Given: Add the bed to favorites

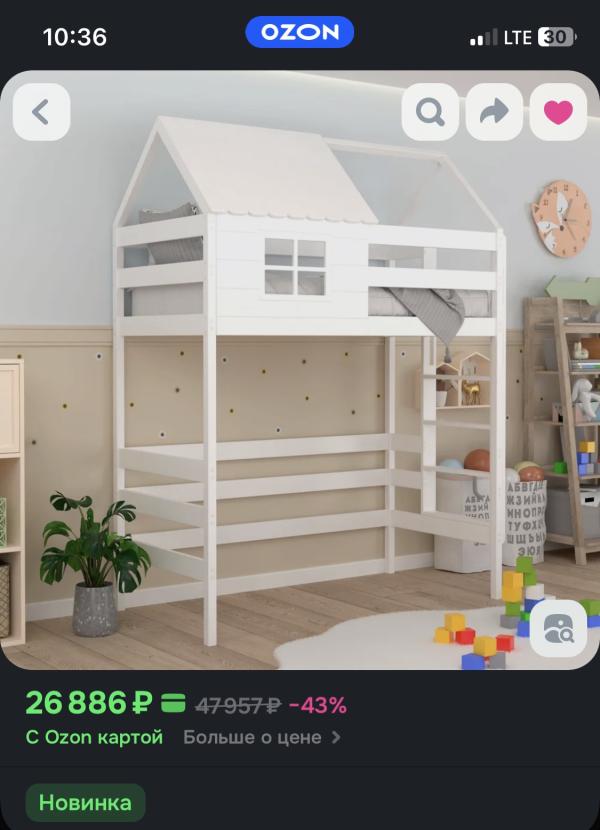Looking at the screenshot, I should [x=558, y=112].
